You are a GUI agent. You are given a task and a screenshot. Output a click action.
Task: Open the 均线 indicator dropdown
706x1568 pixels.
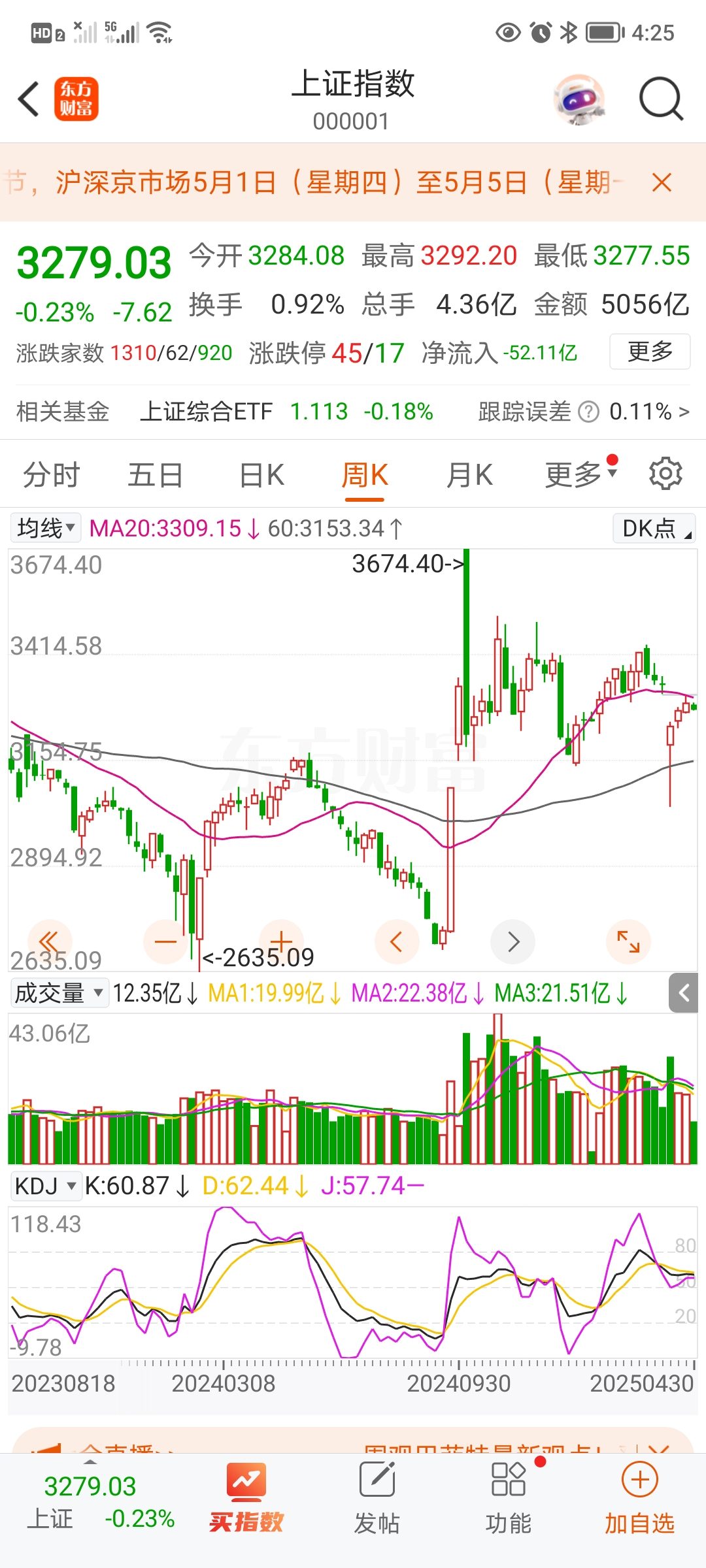pos(46,528)
